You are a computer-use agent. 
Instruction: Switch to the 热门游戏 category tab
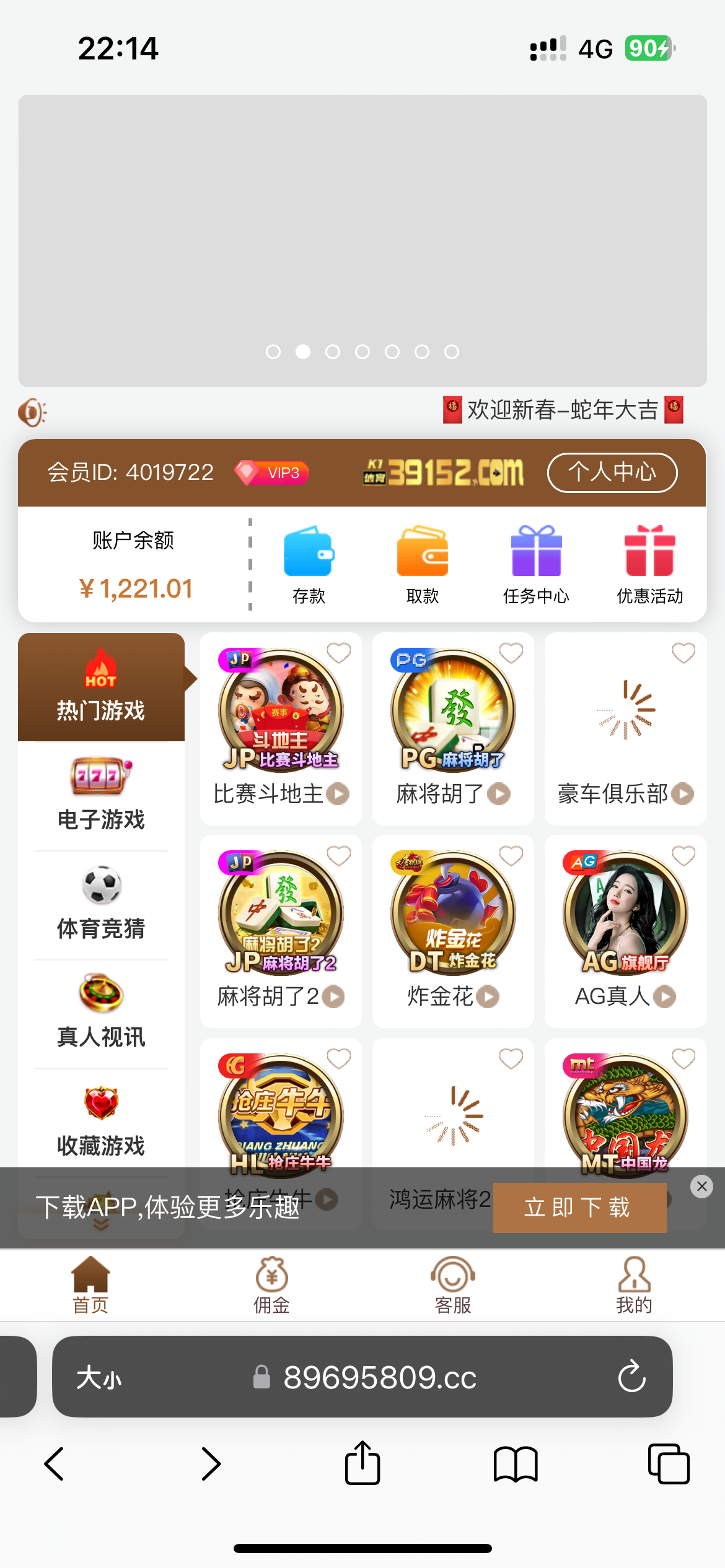point(101,687)
